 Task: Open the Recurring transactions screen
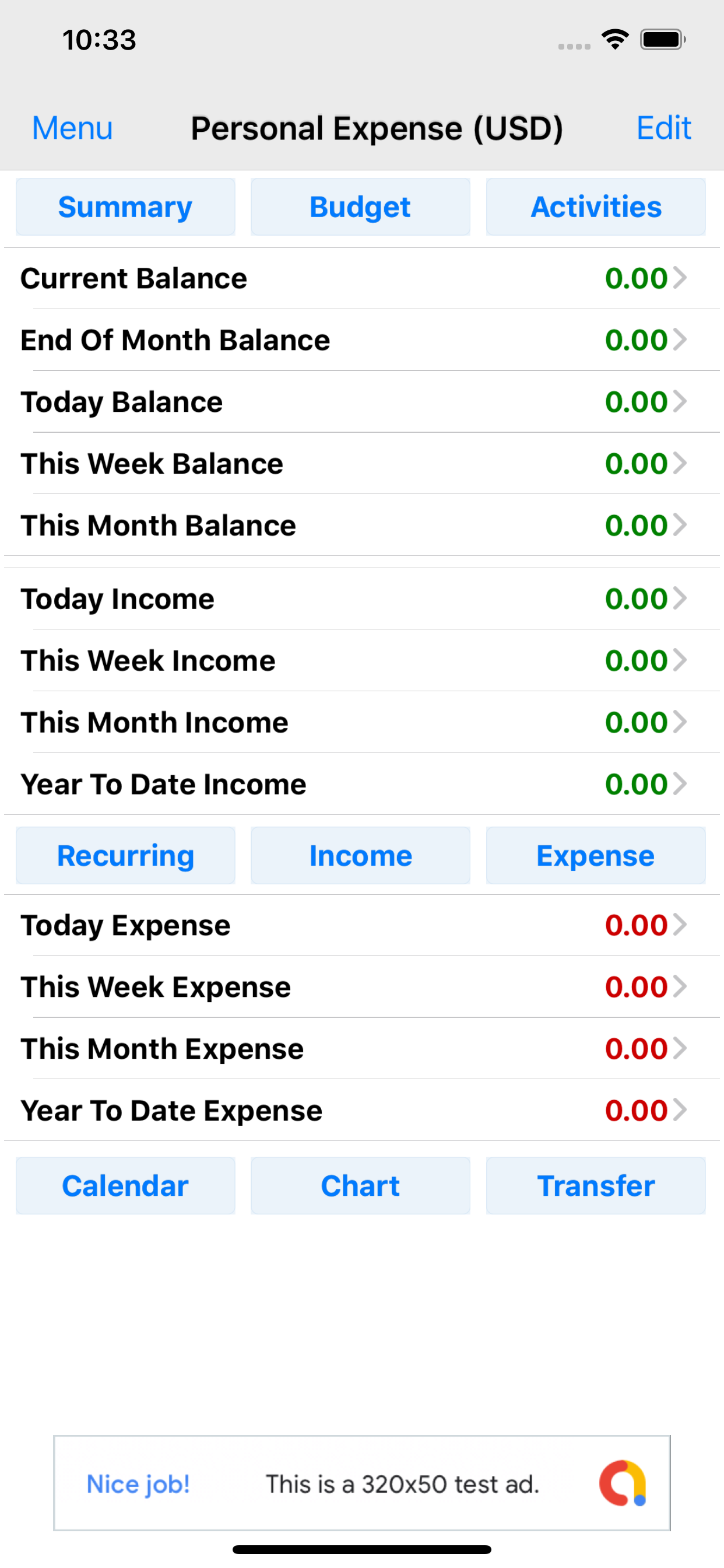tap(125, 855)
